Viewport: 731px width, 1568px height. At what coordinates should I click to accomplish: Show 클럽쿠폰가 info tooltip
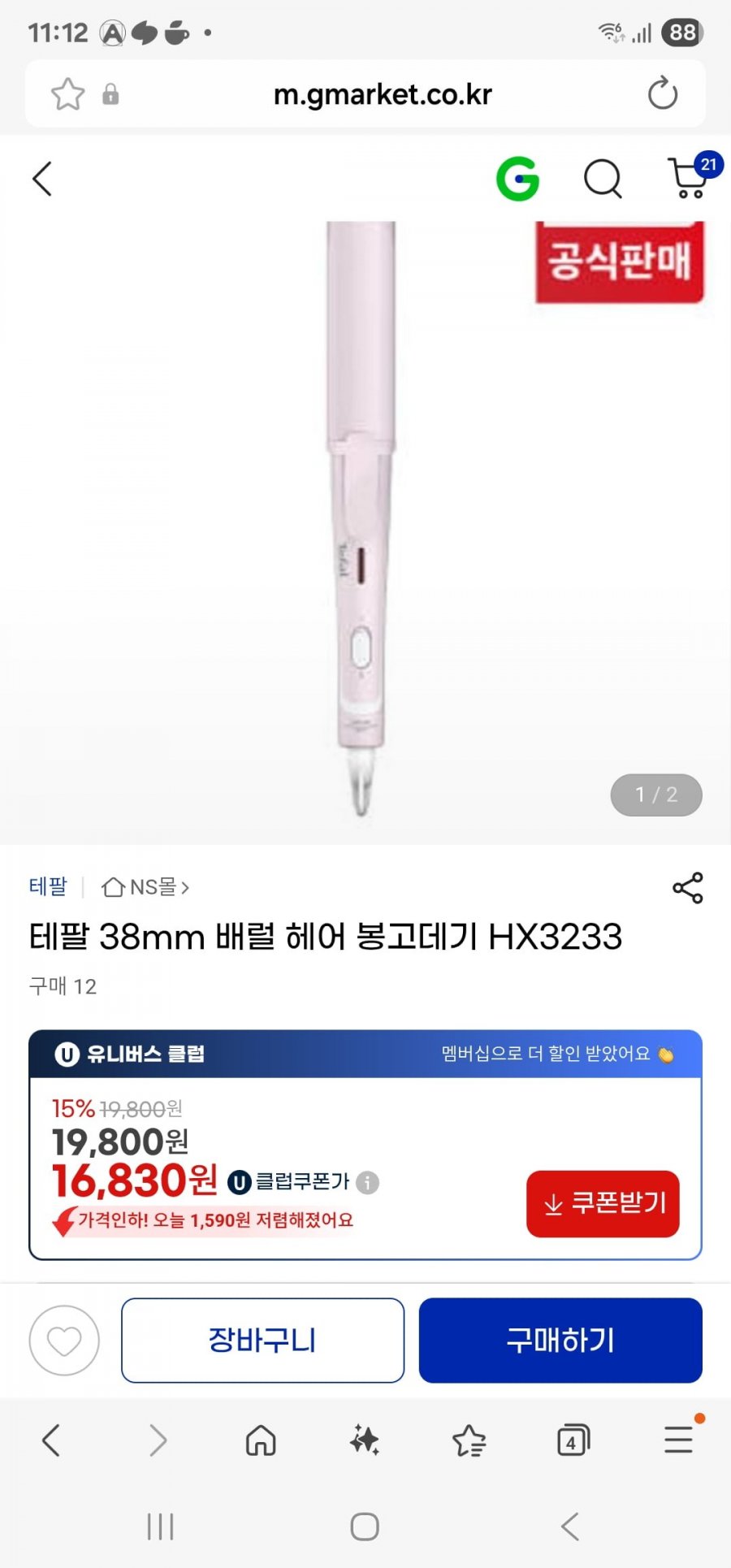(x=368, y=1182)
